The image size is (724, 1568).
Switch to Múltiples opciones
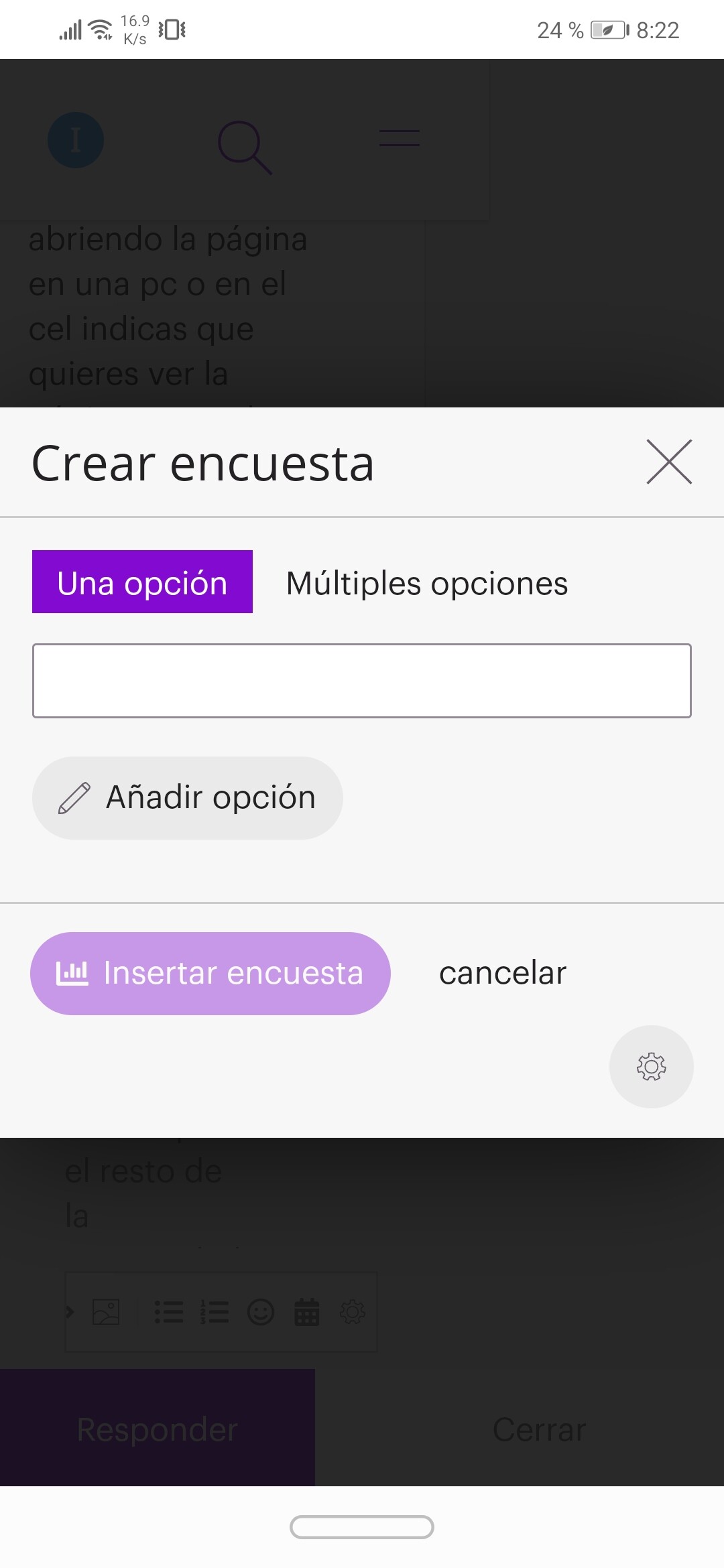point(427,583)
